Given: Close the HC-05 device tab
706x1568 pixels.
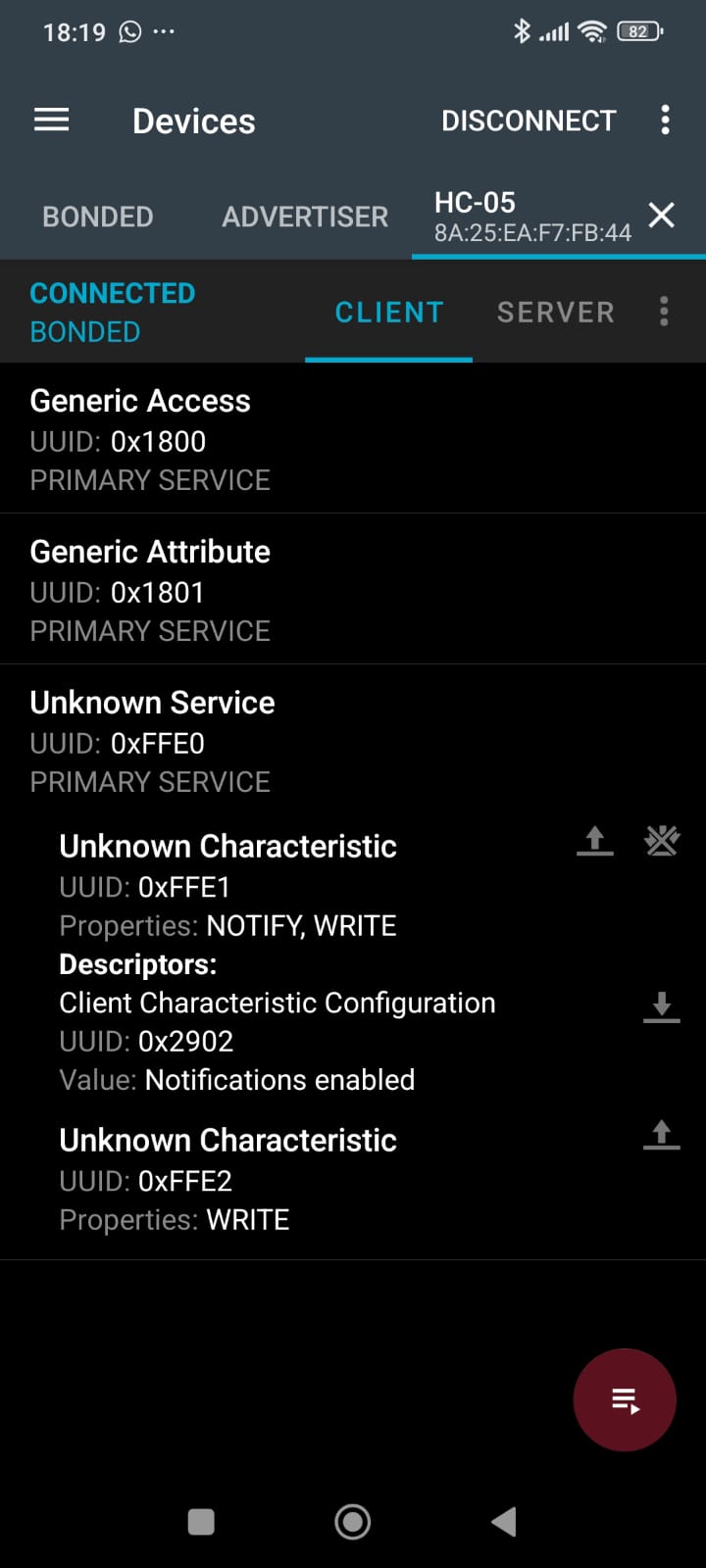Looking at the screenshot, I should point(662,215).
